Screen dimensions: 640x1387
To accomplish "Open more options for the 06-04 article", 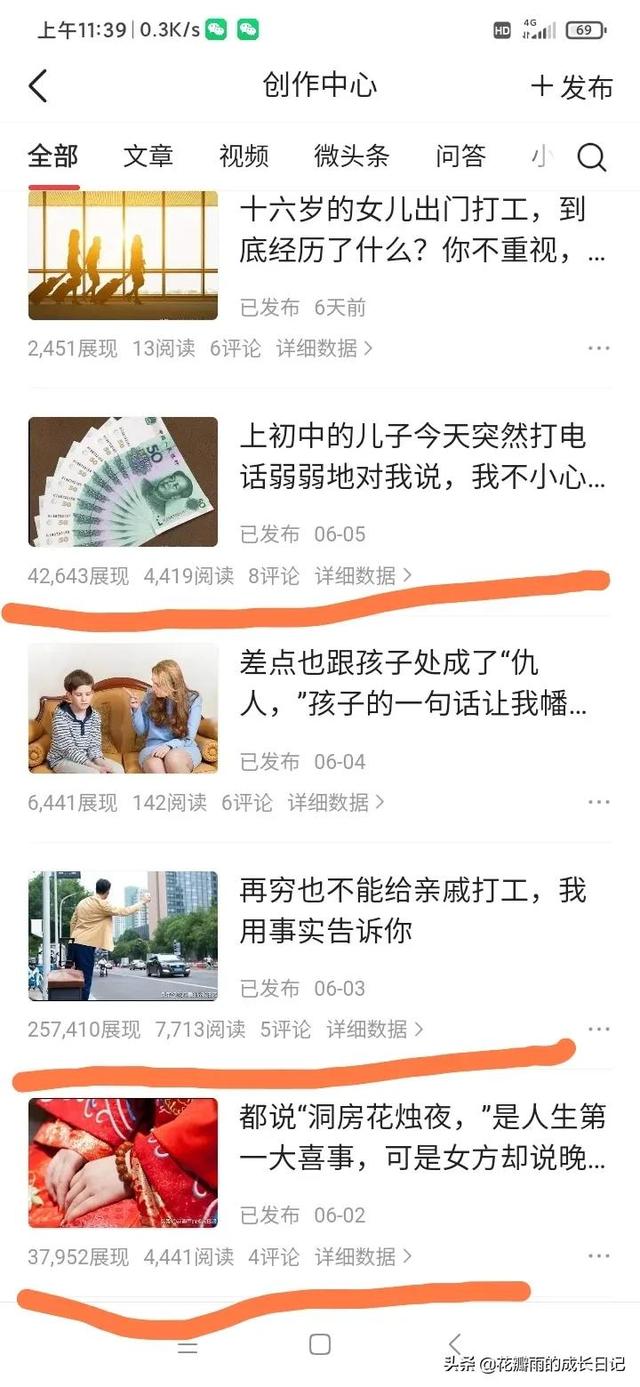I will point(598,802).
